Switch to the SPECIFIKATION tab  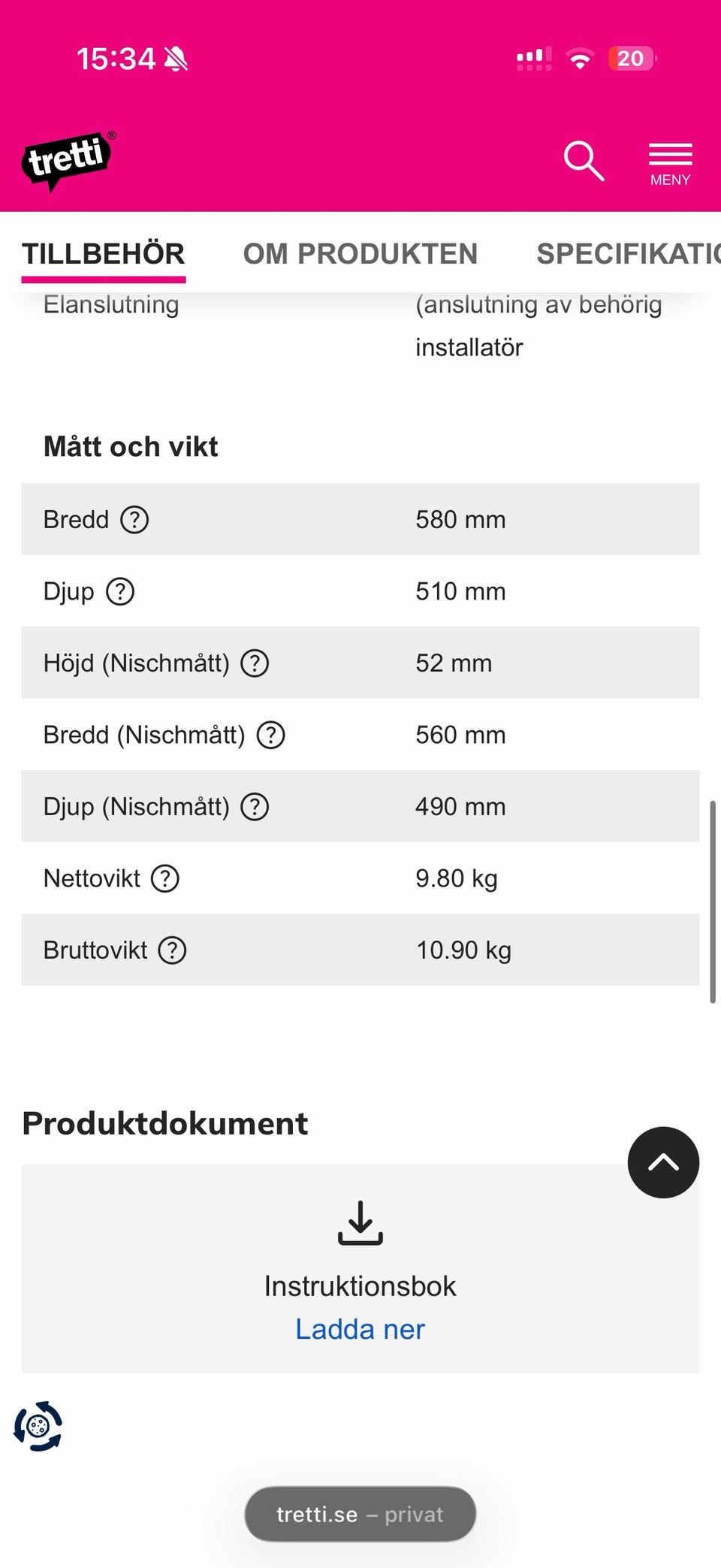(627, 255)
